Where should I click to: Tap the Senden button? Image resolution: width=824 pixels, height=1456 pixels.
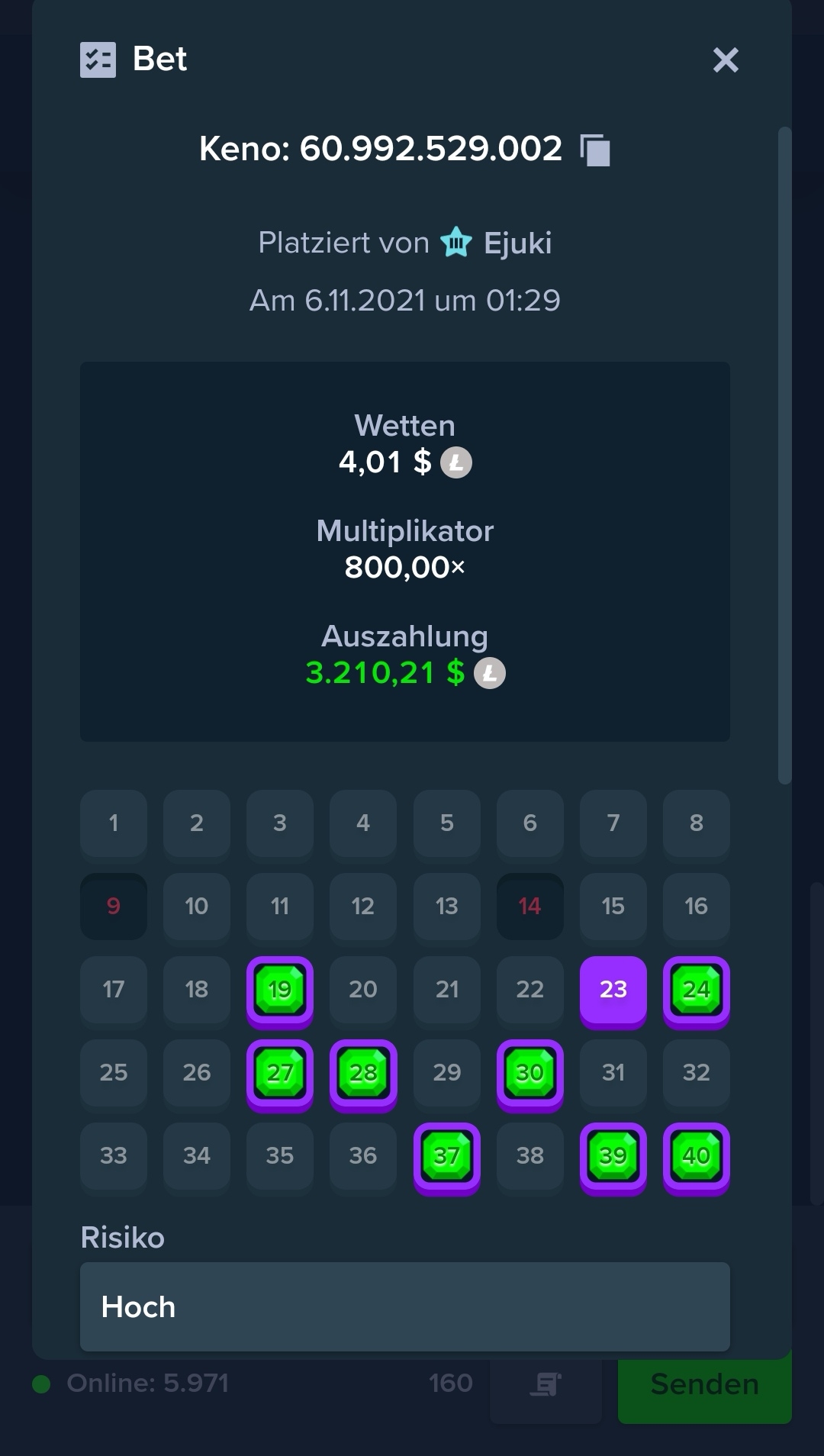point(704,1390)
